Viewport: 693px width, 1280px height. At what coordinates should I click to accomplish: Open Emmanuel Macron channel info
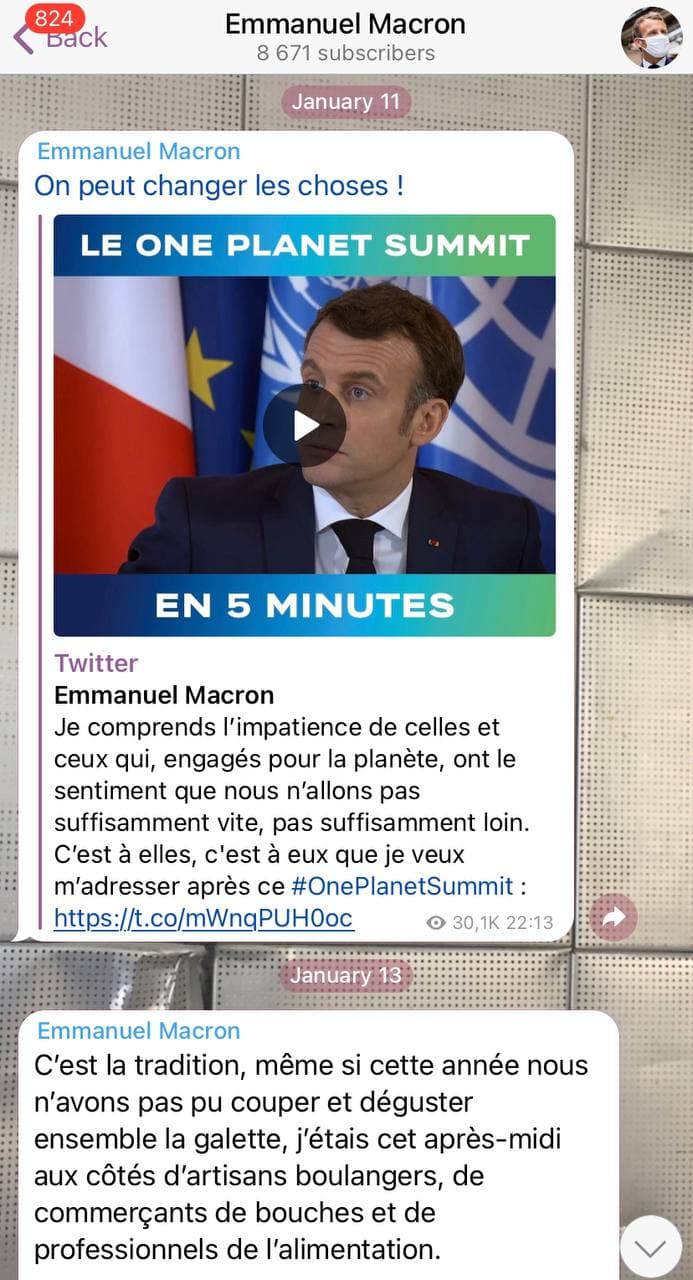(x=345, y=36)
